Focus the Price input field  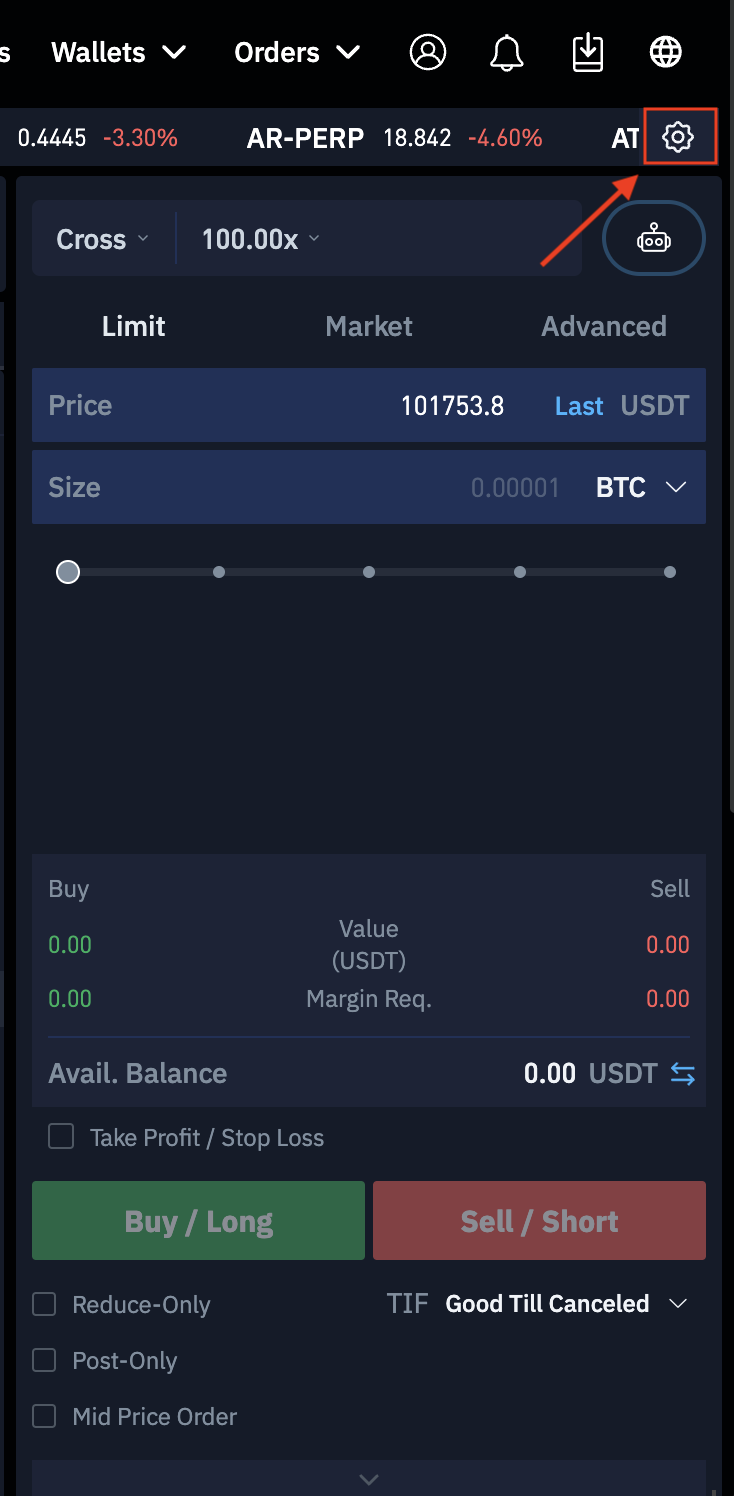[300, 405]
